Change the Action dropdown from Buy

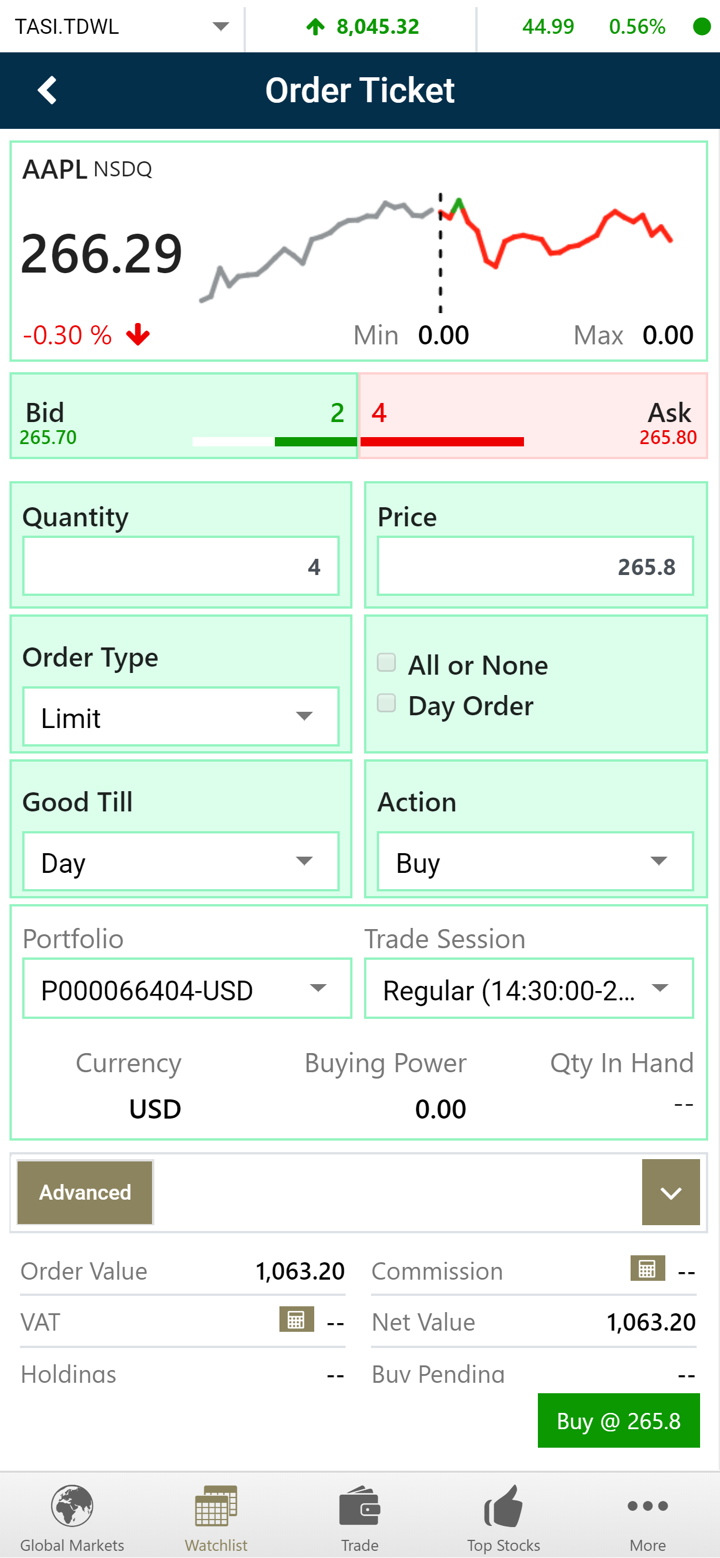pyautogui.click(x=534, y=862)
